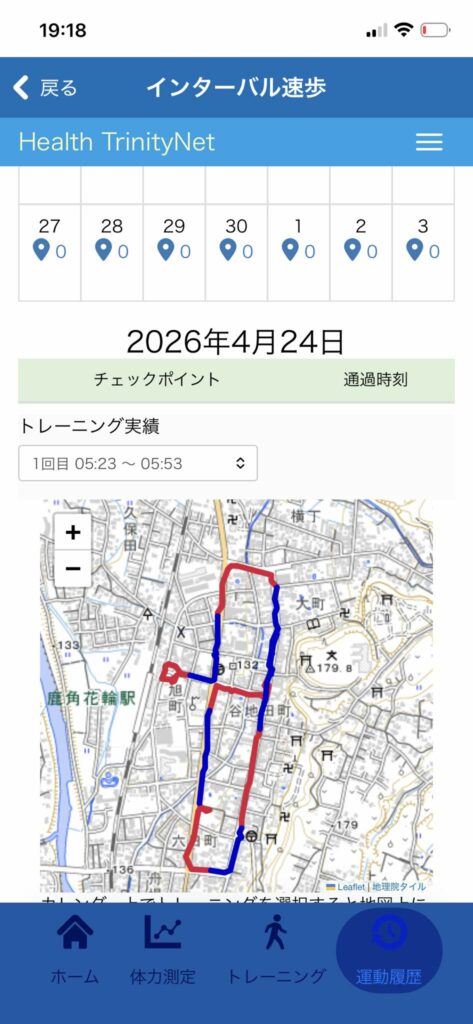
Task: Switch to the 体力測定 tab
Action: 163,950
